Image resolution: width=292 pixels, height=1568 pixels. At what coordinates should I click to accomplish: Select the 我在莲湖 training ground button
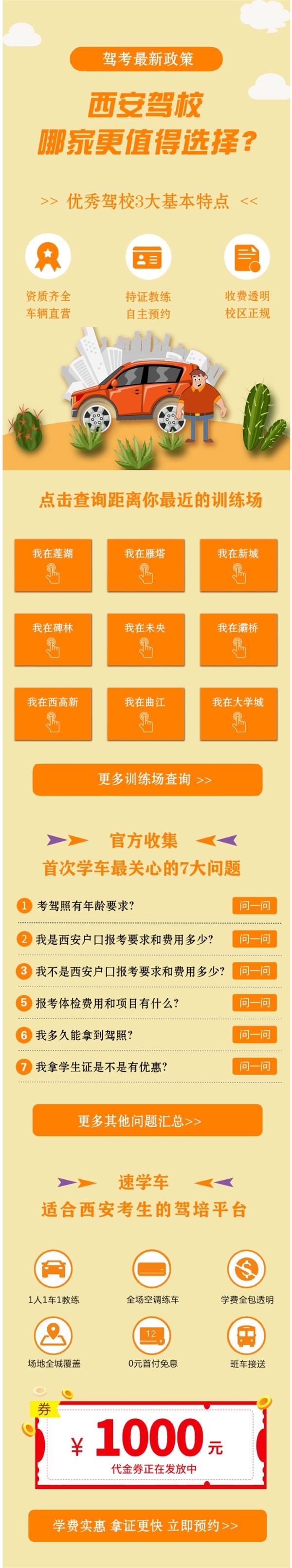pos(53,564)
